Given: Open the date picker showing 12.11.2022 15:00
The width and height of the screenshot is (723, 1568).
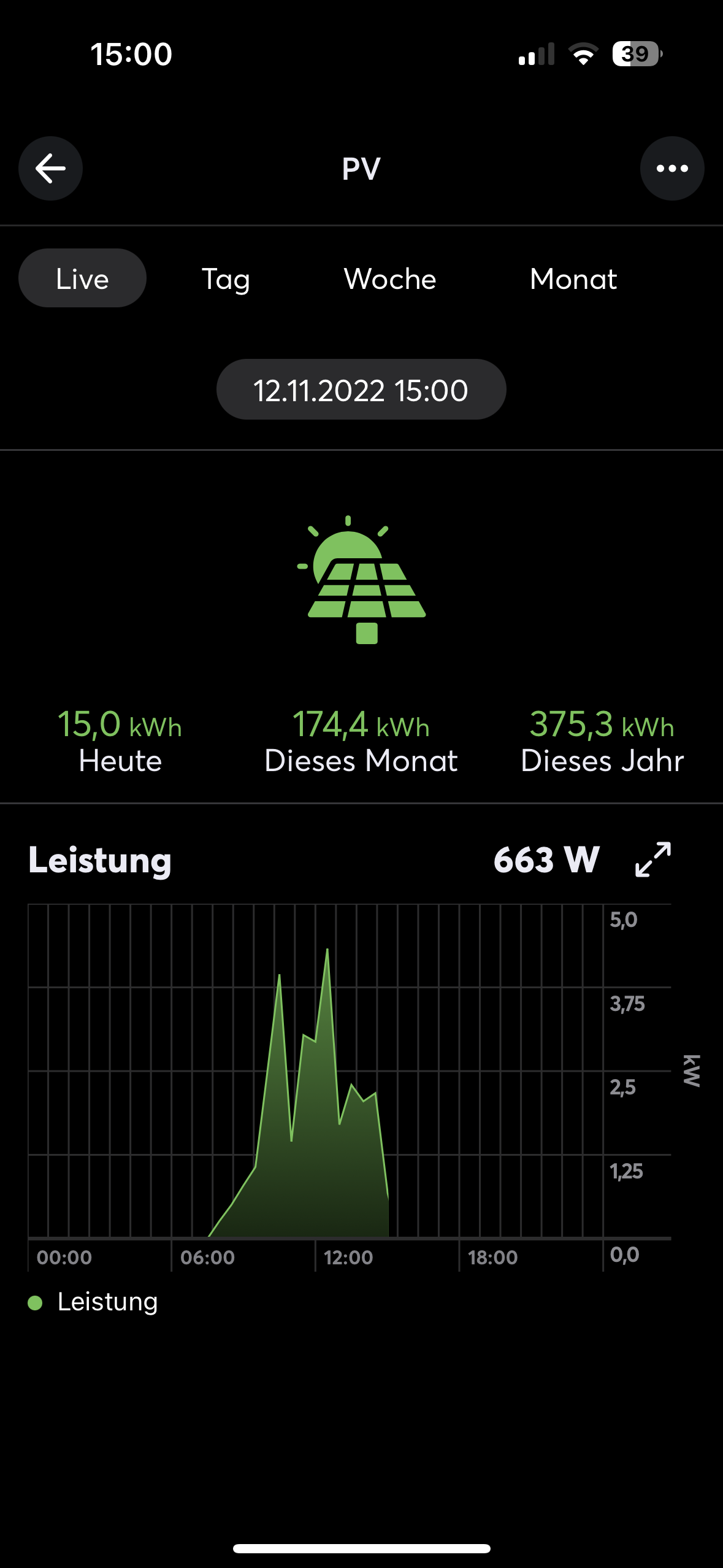Looking at the screenshot, I should 361,390.
